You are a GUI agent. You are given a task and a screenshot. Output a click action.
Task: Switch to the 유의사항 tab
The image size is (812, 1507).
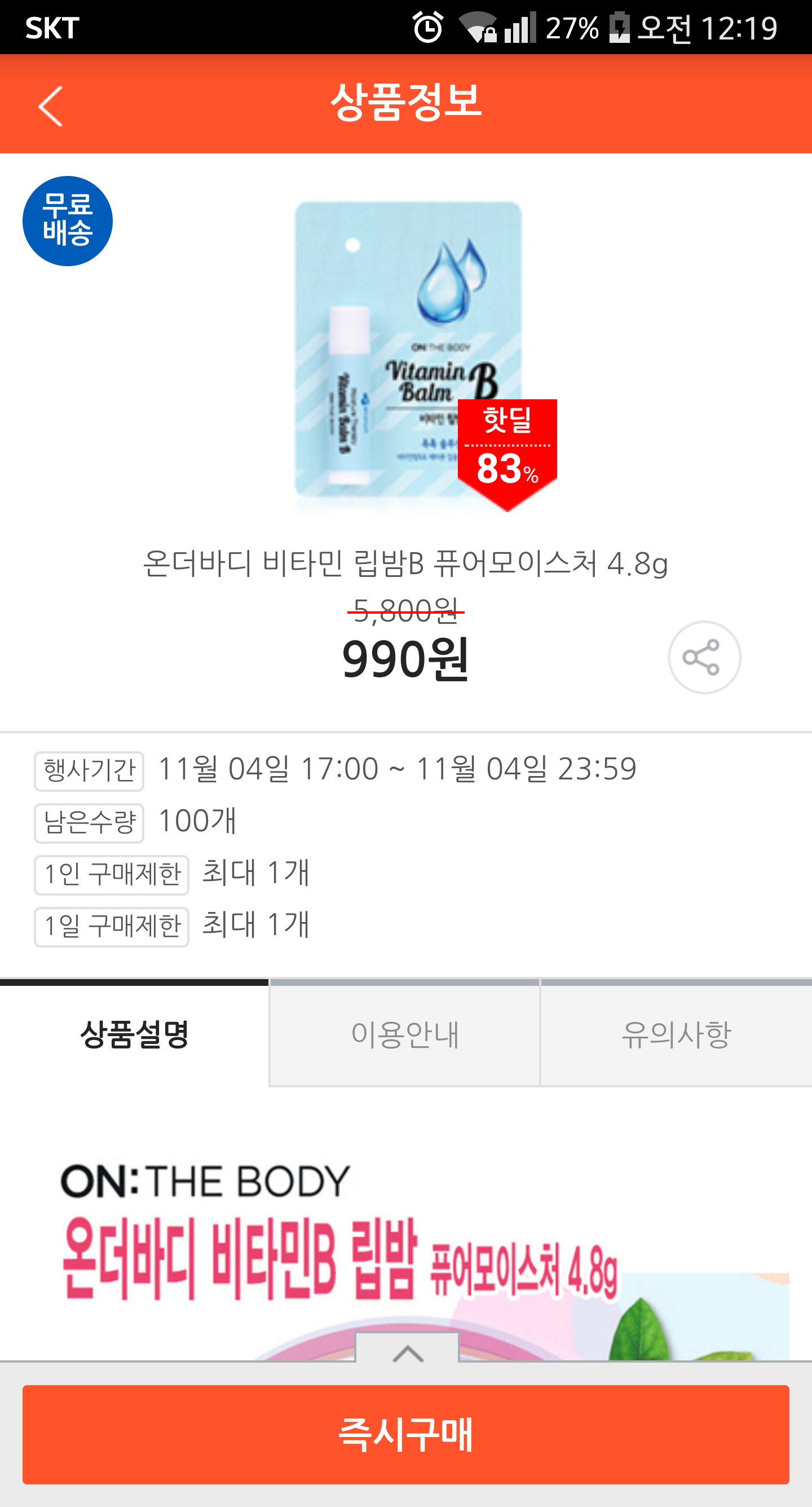(x=676, y=1034)
